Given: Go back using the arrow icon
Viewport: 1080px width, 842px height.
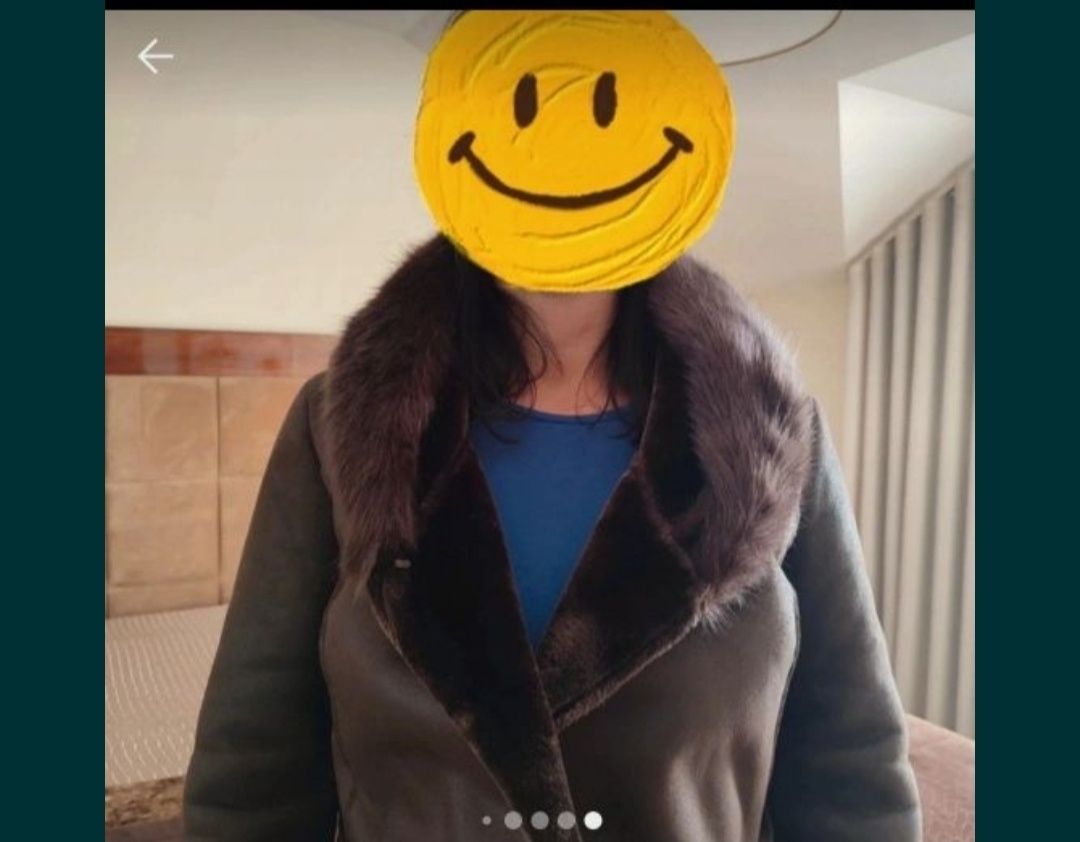Looking at the screenshot, I should pos(155,57).
